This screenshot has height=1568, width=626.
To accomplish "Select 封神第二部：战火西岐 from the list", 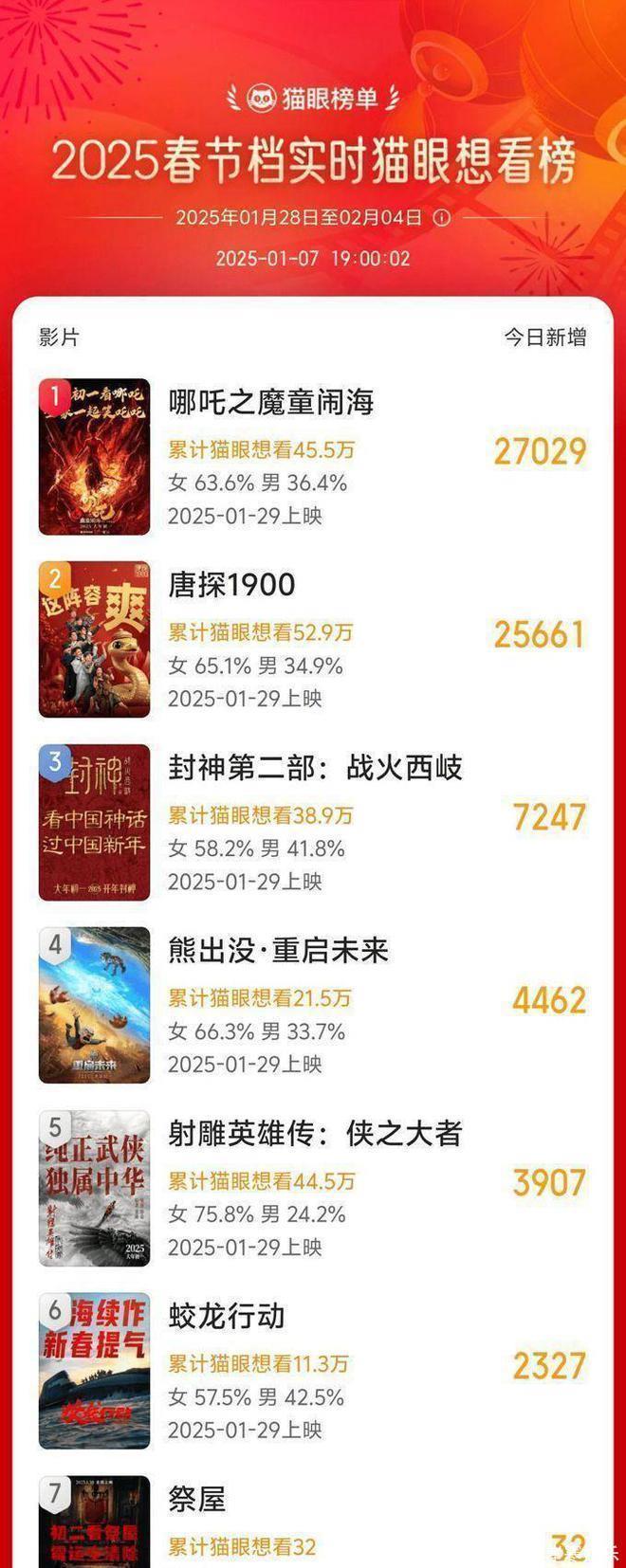I will 315,768.
